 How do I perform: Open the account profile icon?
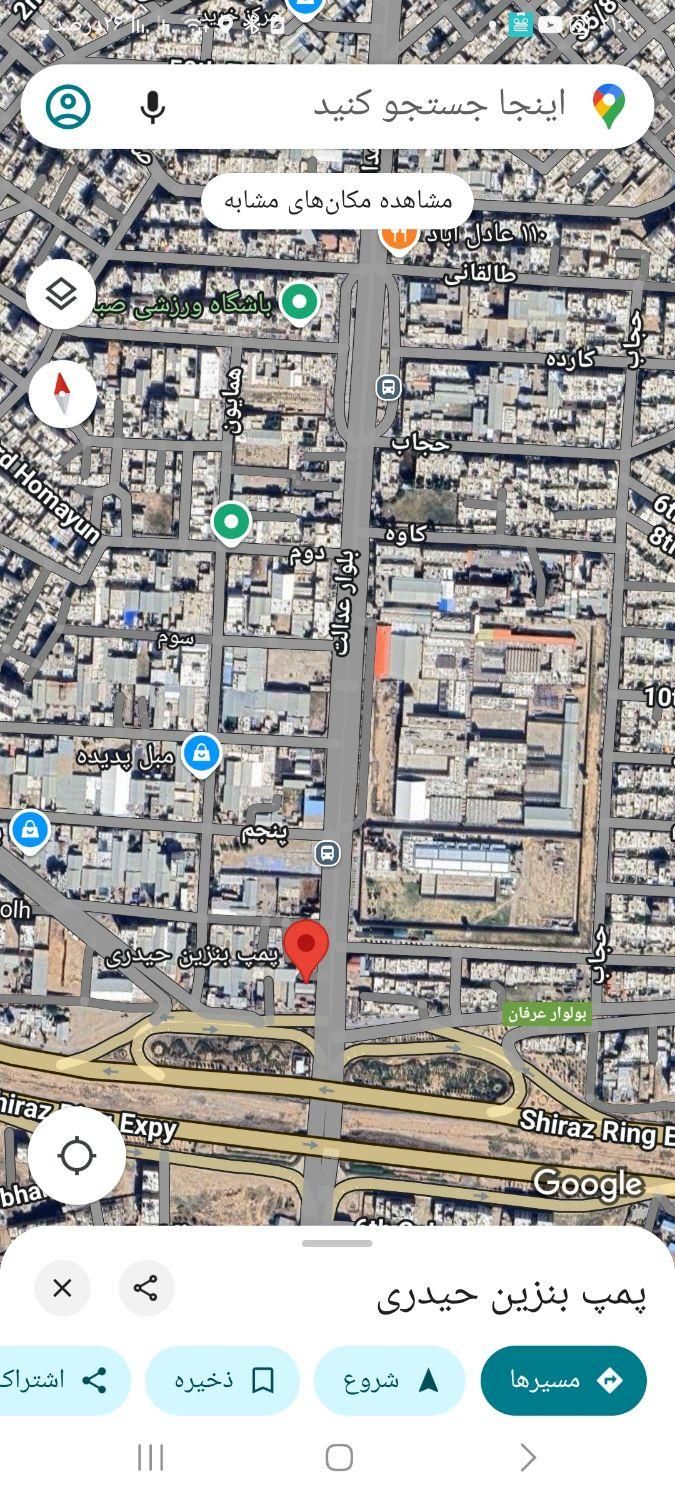click(x=68, y=106)
